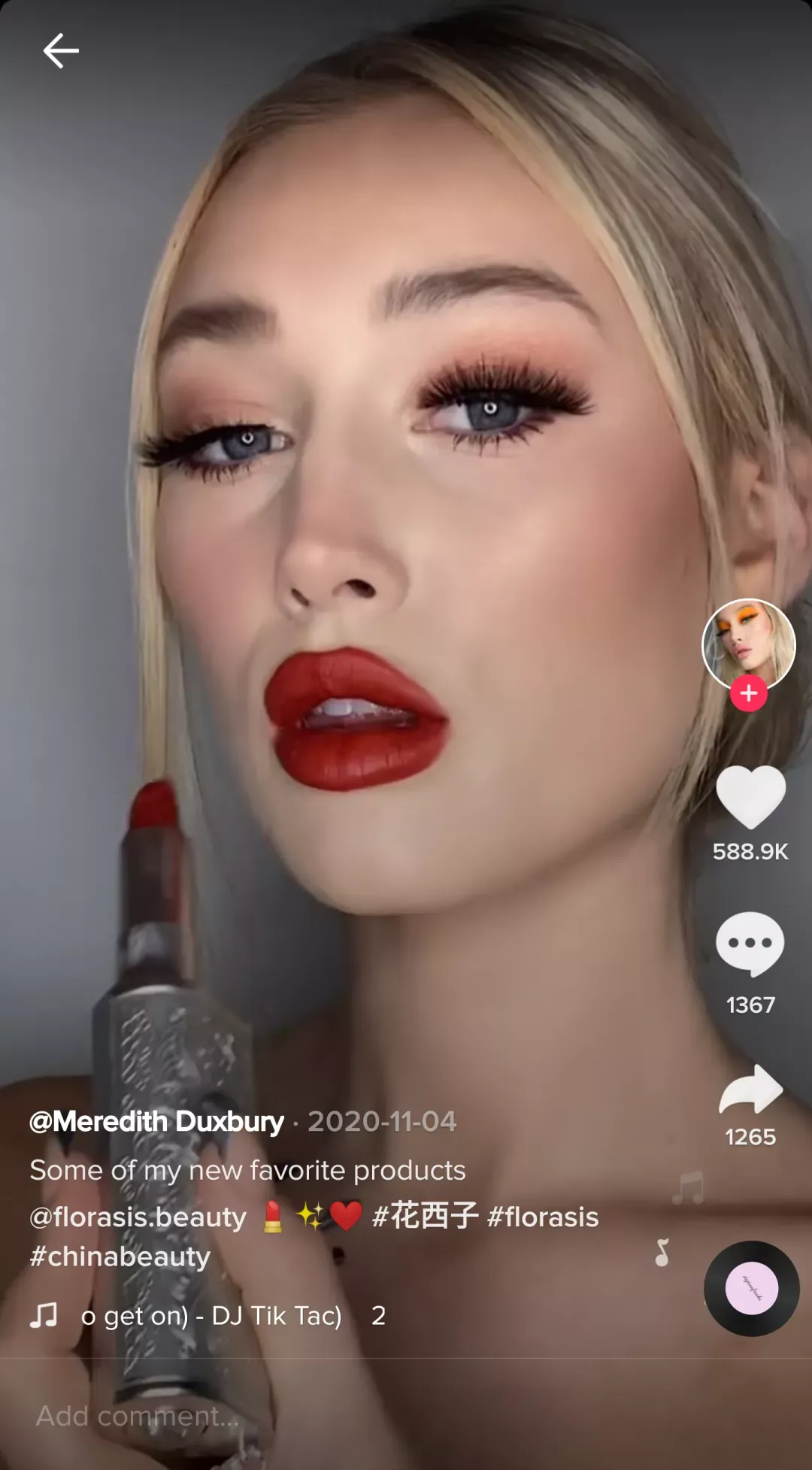Open the #花西子 hashtag

click(x=426, y=1216)
